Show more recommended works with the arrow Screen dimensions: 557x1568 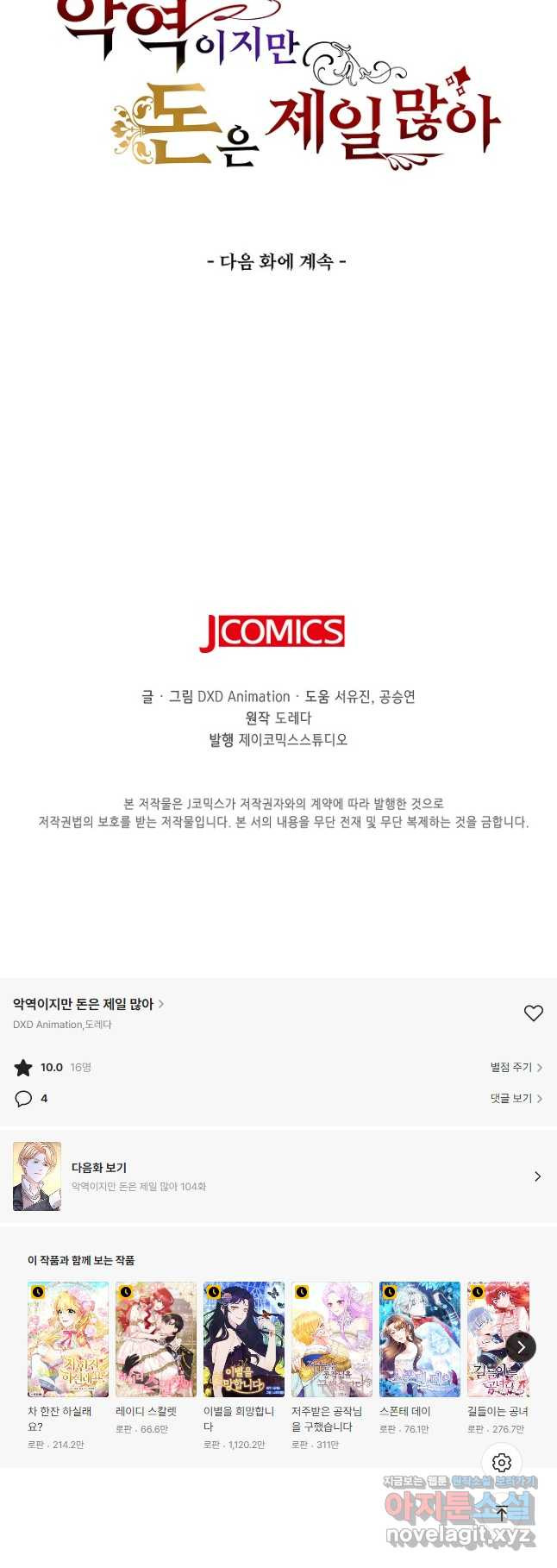coord(521,1347)
